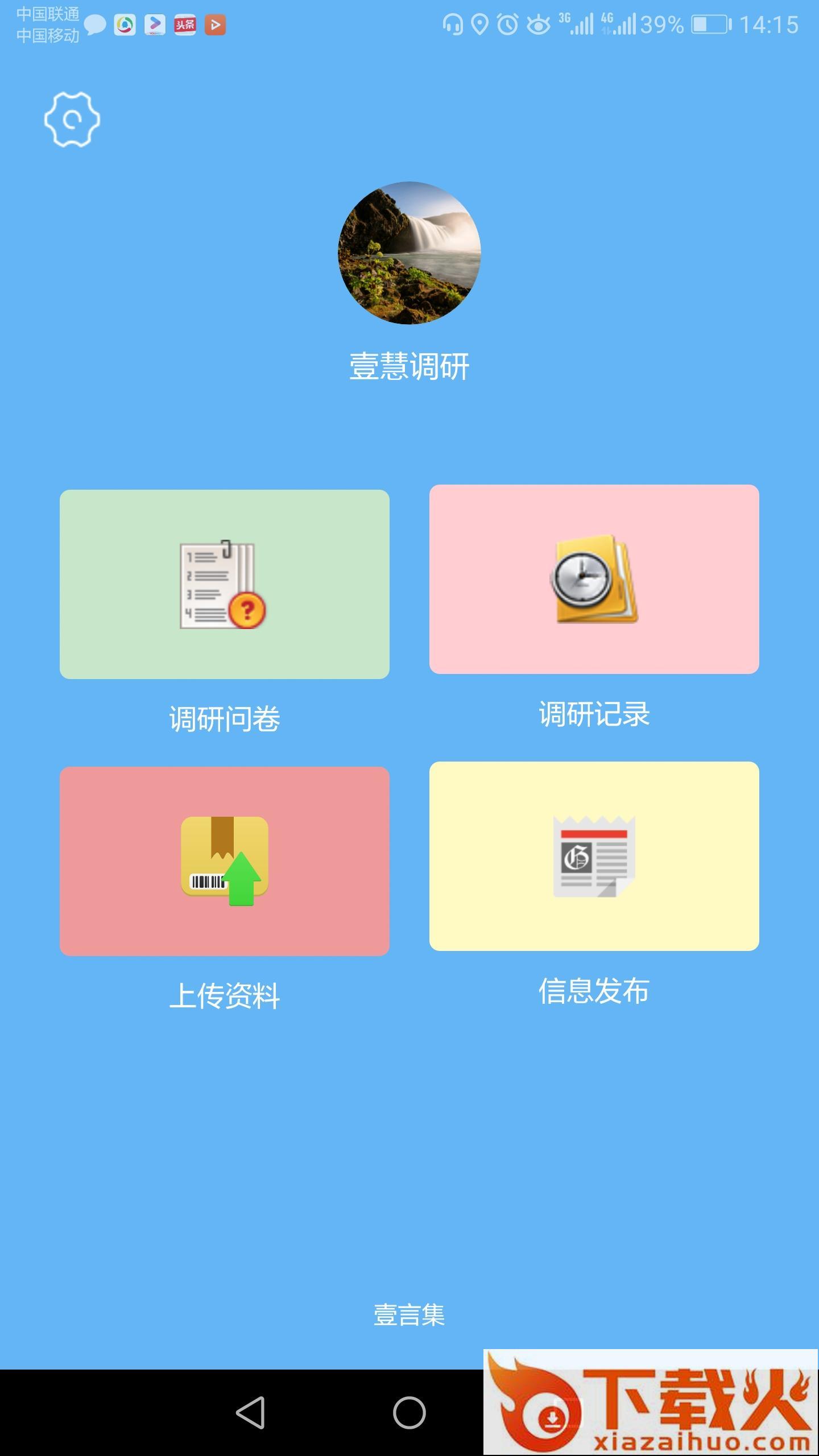Open 信息发布 information release card

click(594, 856)
